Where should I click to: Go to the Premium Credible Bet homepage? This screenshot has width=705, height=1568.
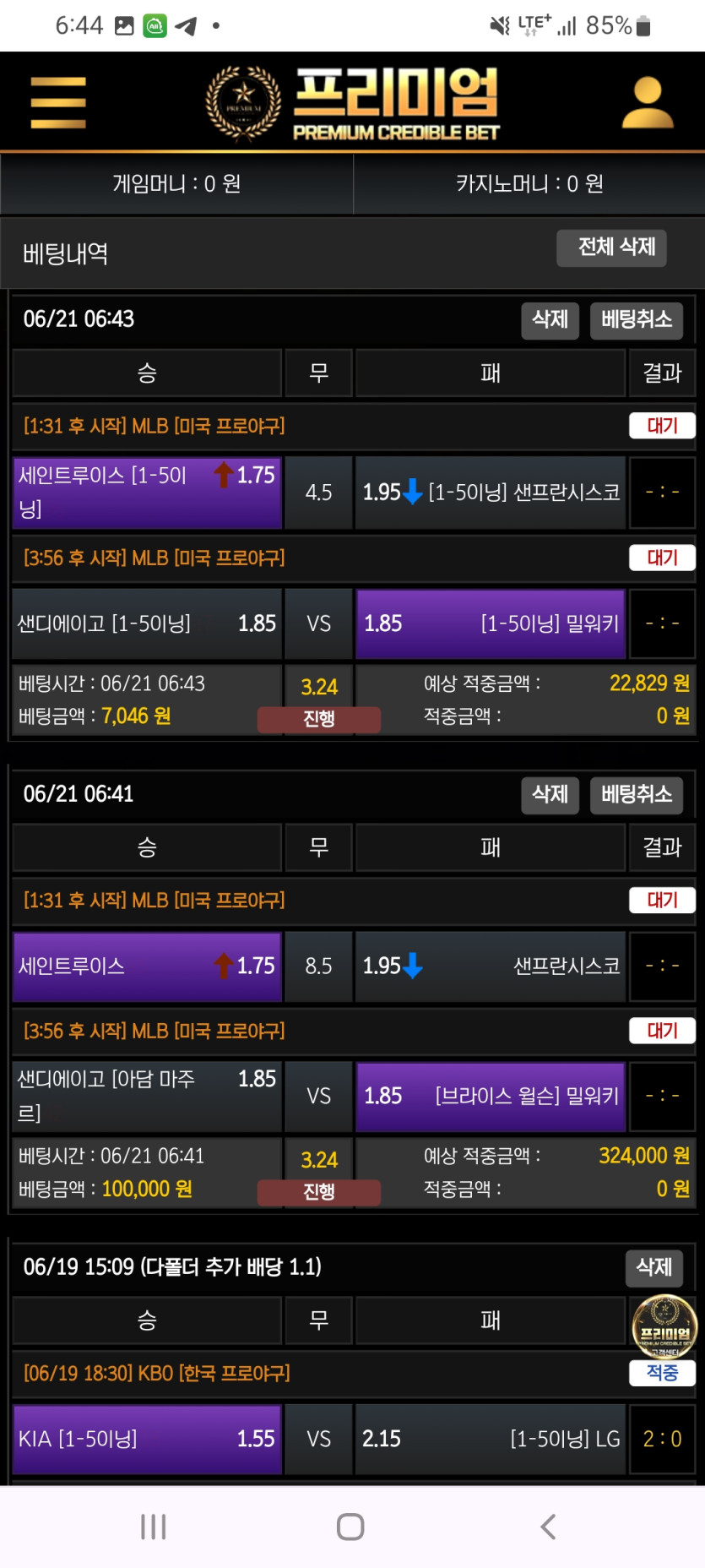click(355, 103)
